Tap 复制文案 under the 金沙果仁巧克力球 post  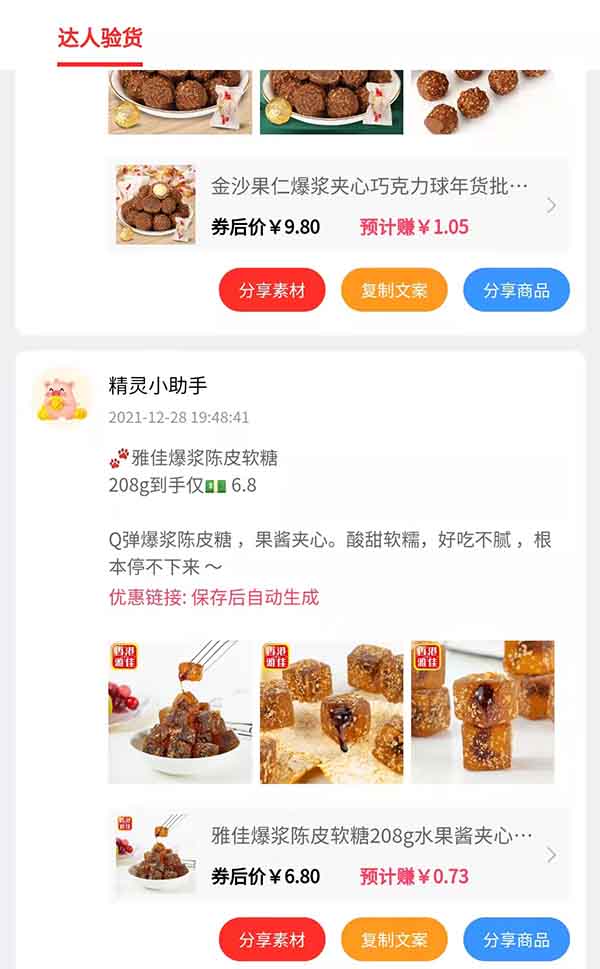pos(394,290)
